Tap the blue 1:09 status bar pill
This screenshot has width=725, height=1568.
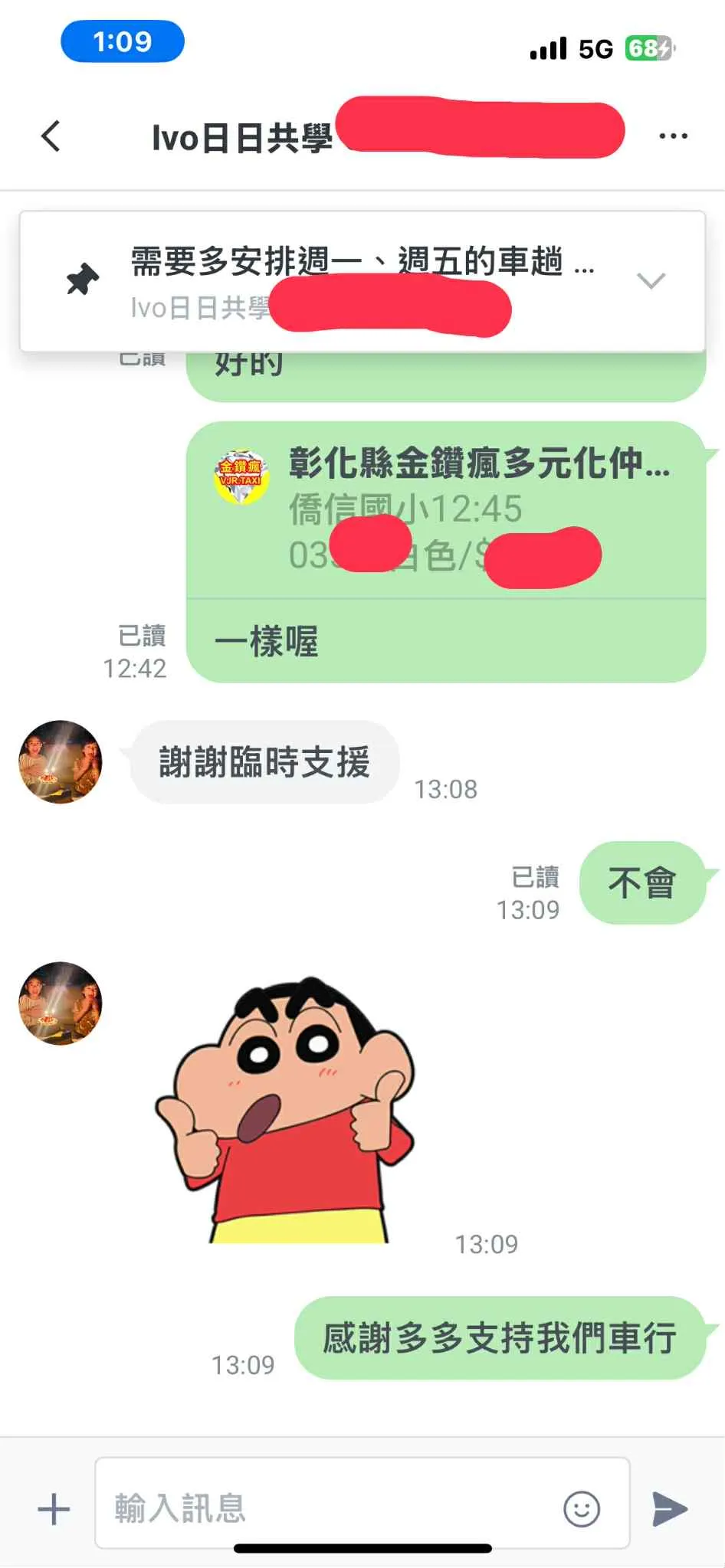point(123,41)
